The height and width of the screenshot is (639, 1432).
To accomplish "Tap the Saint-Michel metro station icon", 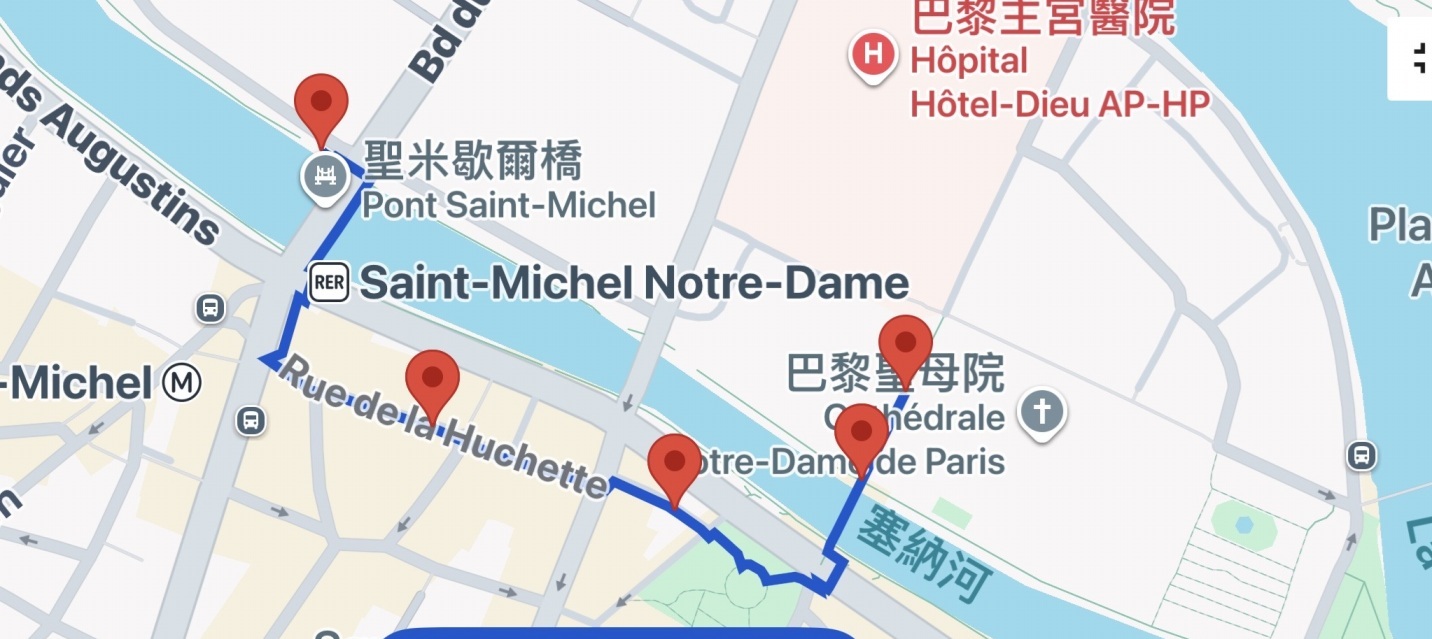I will 182,383.
